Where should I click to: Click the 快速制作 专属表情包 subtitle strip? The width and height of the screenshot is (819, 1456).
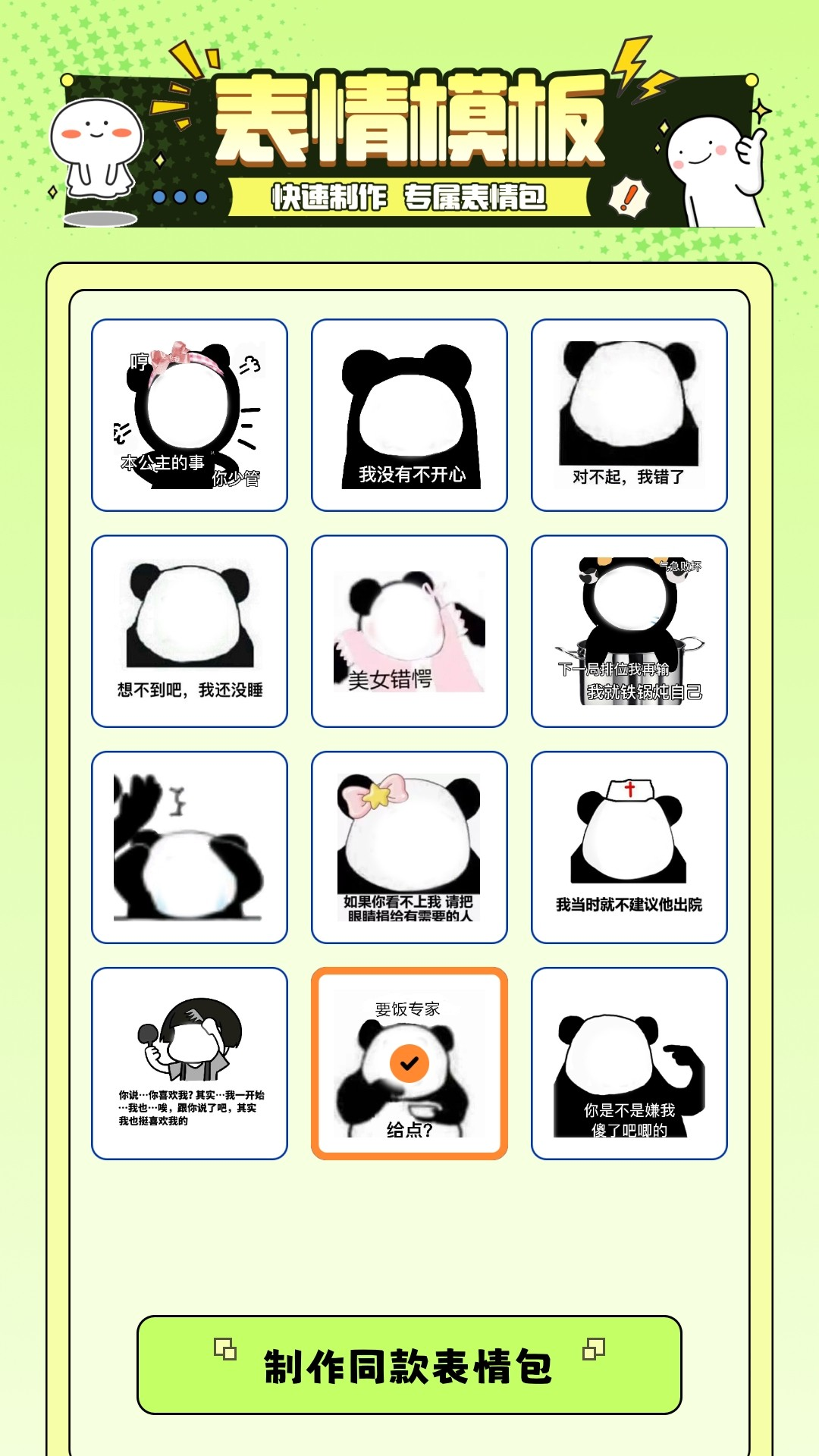click(409, 195)
